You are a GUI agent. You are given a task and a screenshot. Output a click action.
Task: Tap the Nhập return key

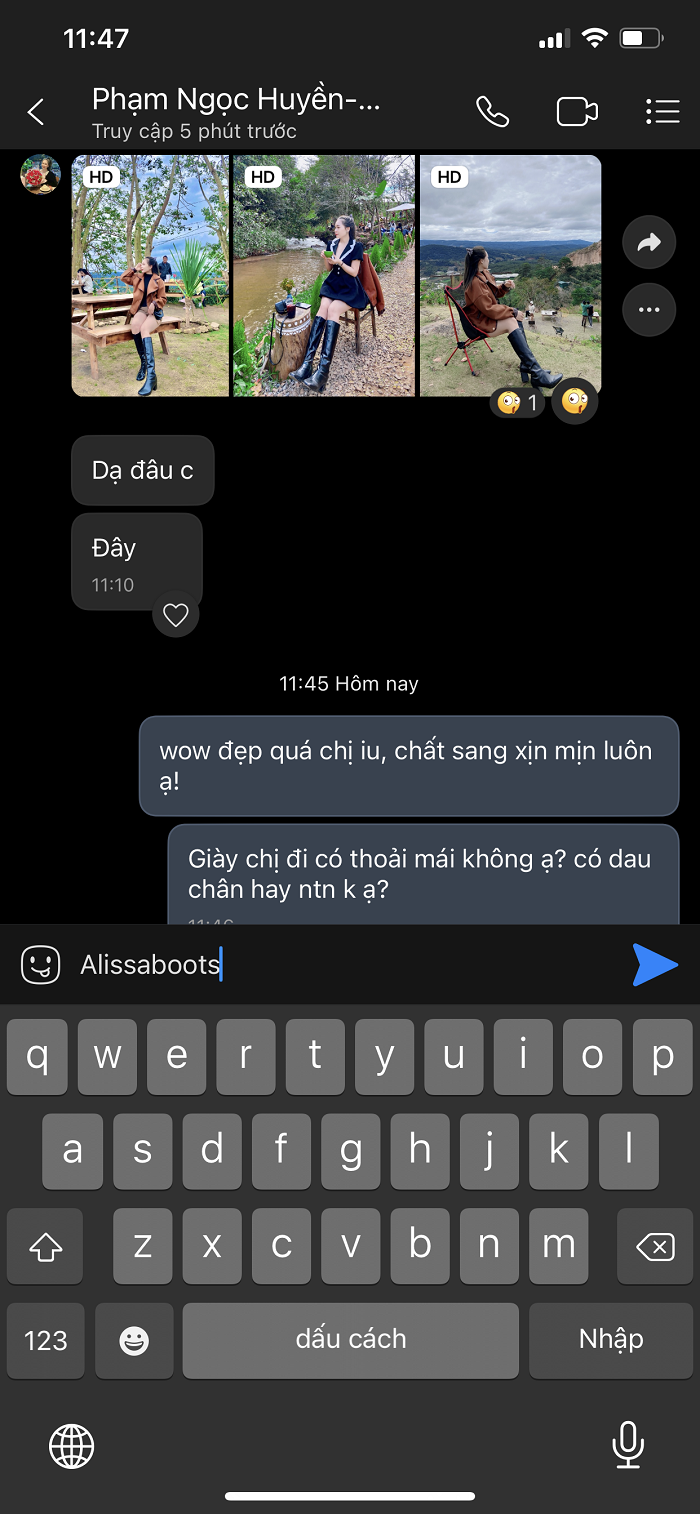pyautogui.click(x=610, y=1340)
